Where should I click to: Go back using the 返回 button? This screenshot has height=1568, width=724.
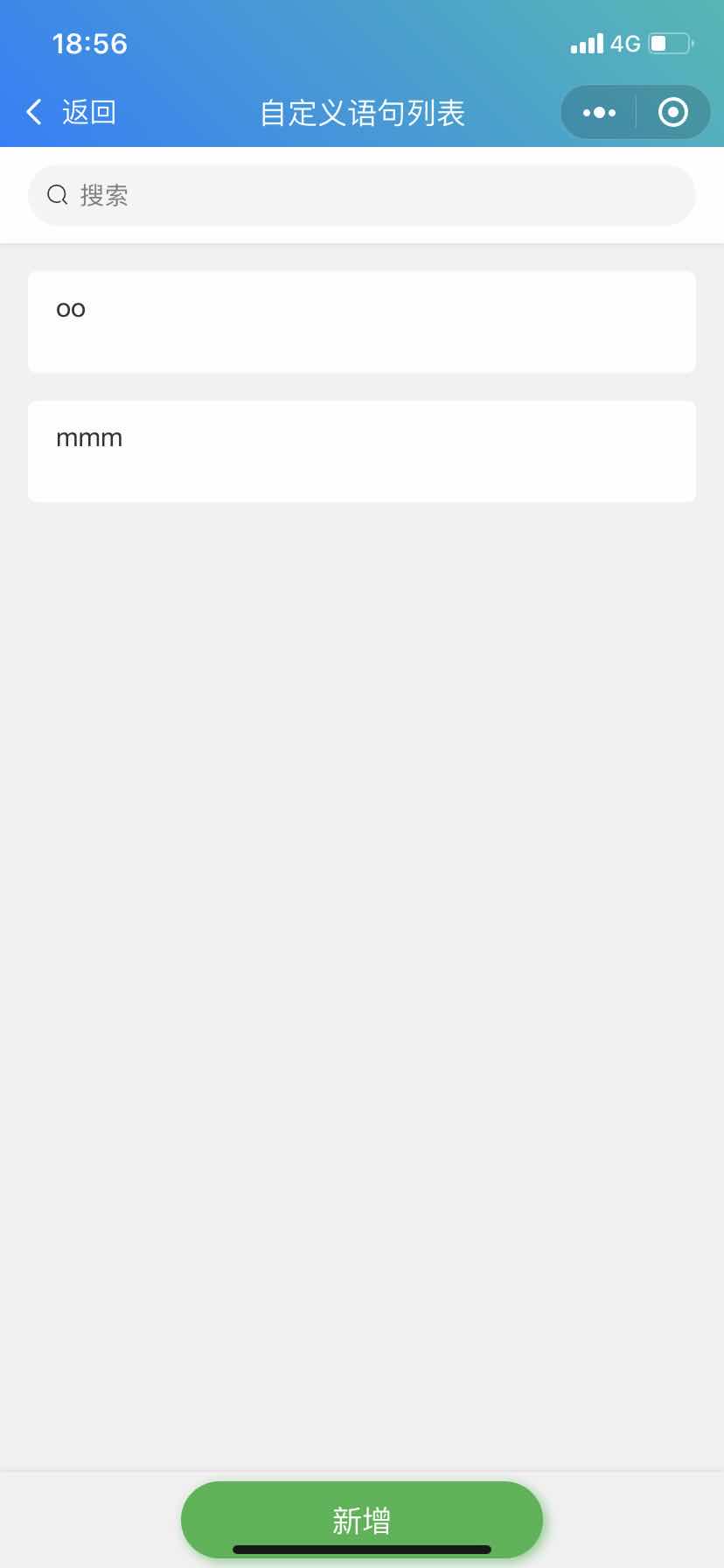coord(72,112)
